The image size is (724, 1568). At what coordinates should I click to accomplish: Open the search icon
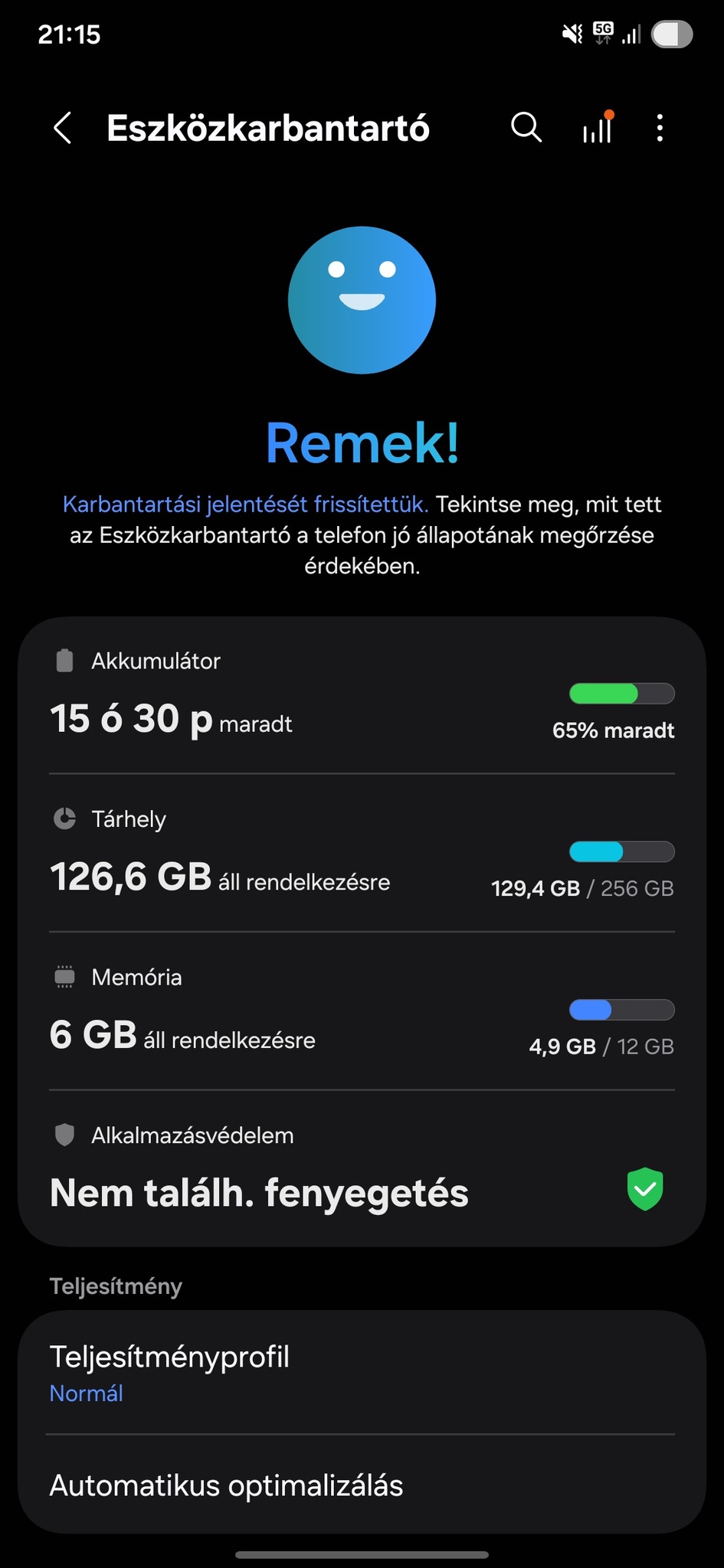pyautogui.click(x=526, y=128)
